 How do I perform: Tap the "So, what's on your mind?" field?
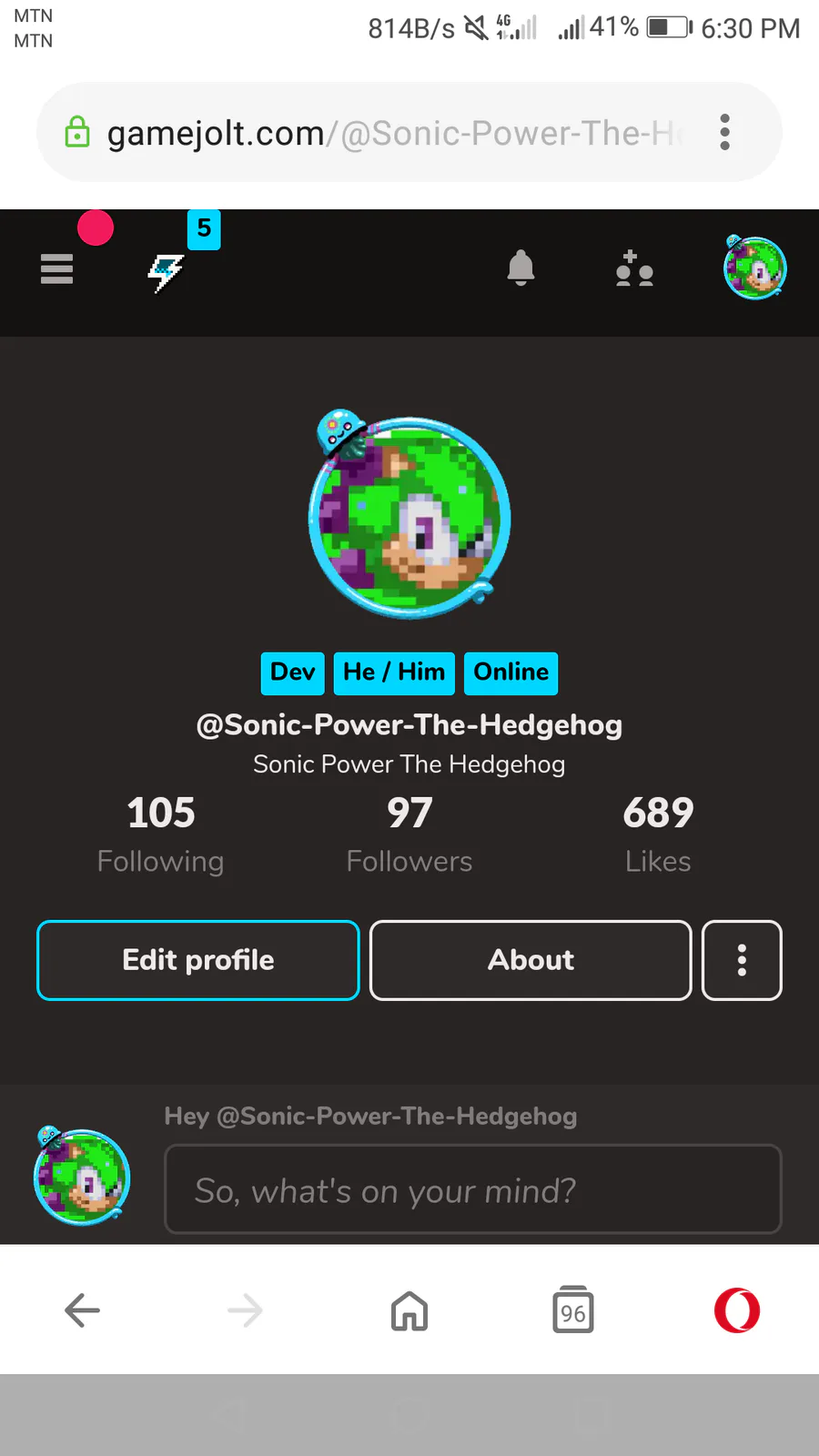click(473, 1189)
